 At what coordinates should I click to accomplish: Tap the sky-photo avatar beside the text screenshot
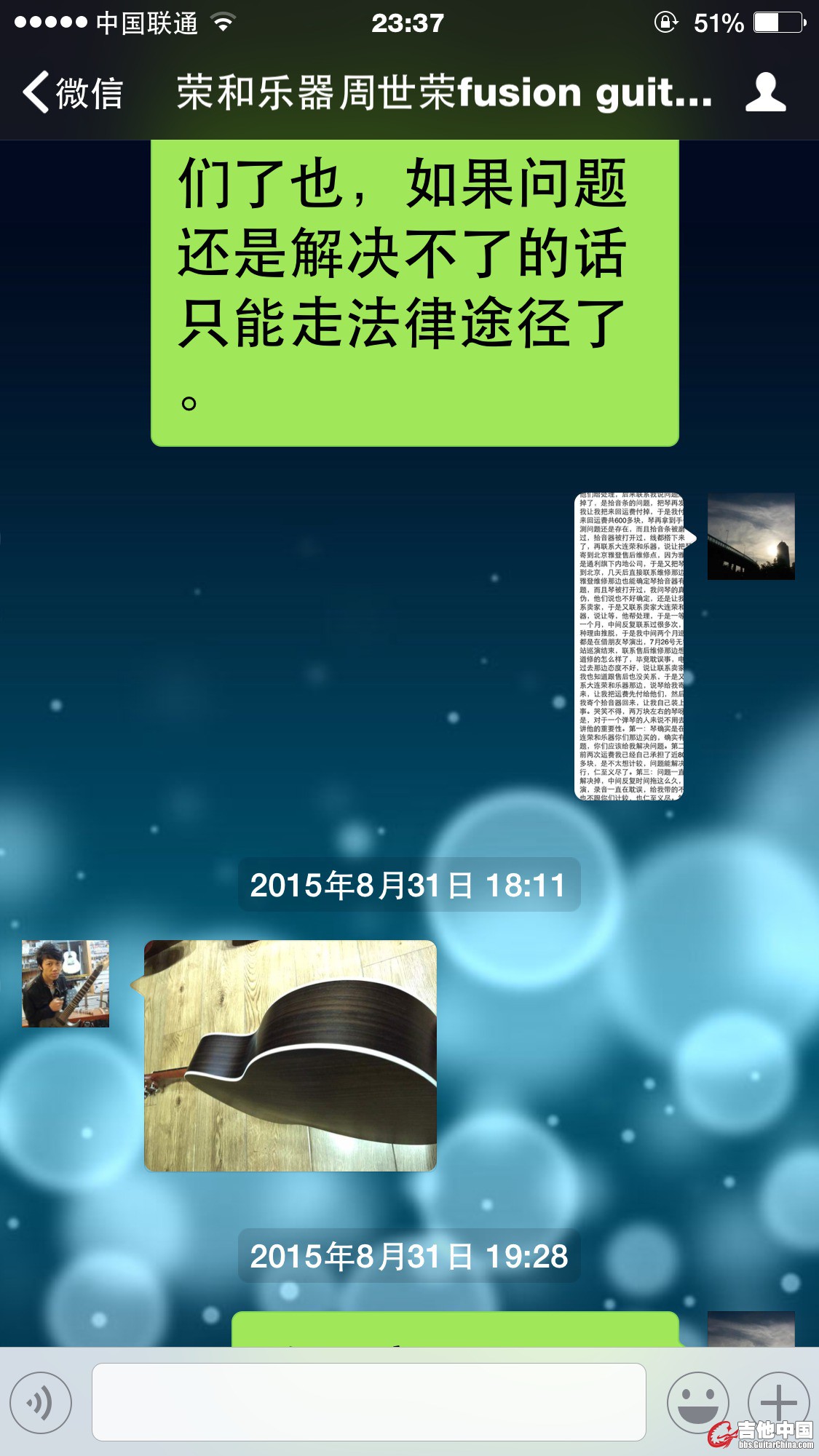[751, 536]
